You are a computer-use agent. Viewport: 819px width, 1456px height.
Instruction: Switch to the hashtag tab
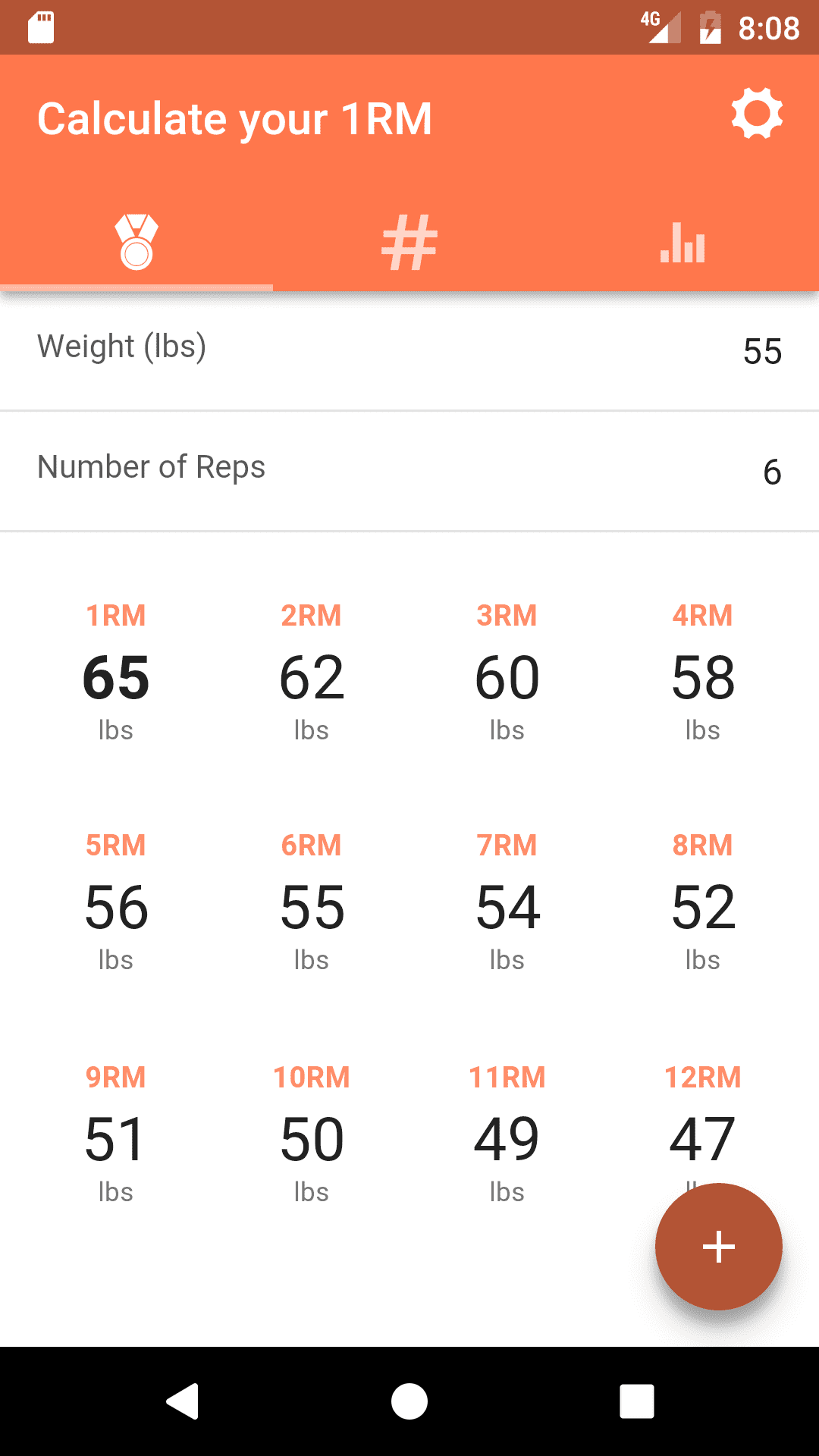click(409, 242)
